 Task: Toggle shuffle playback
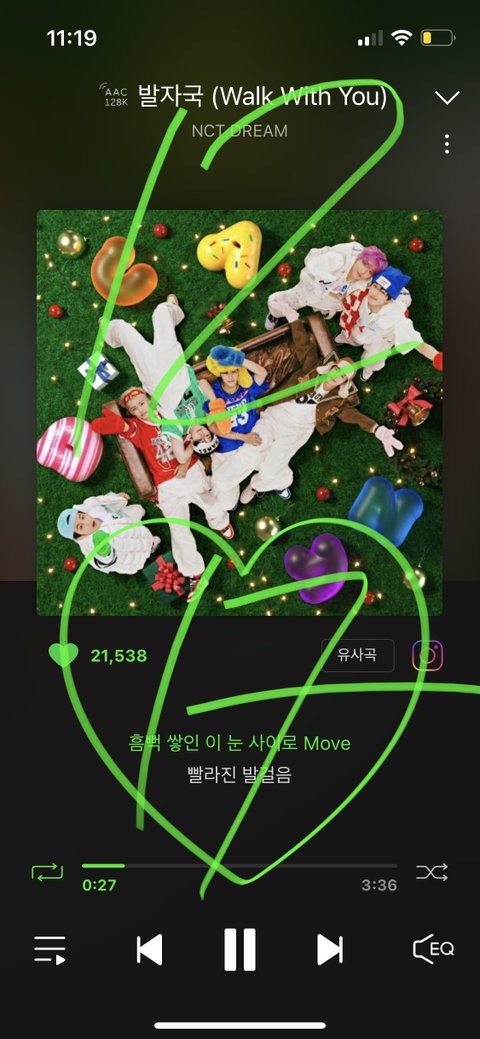[432, 871]
